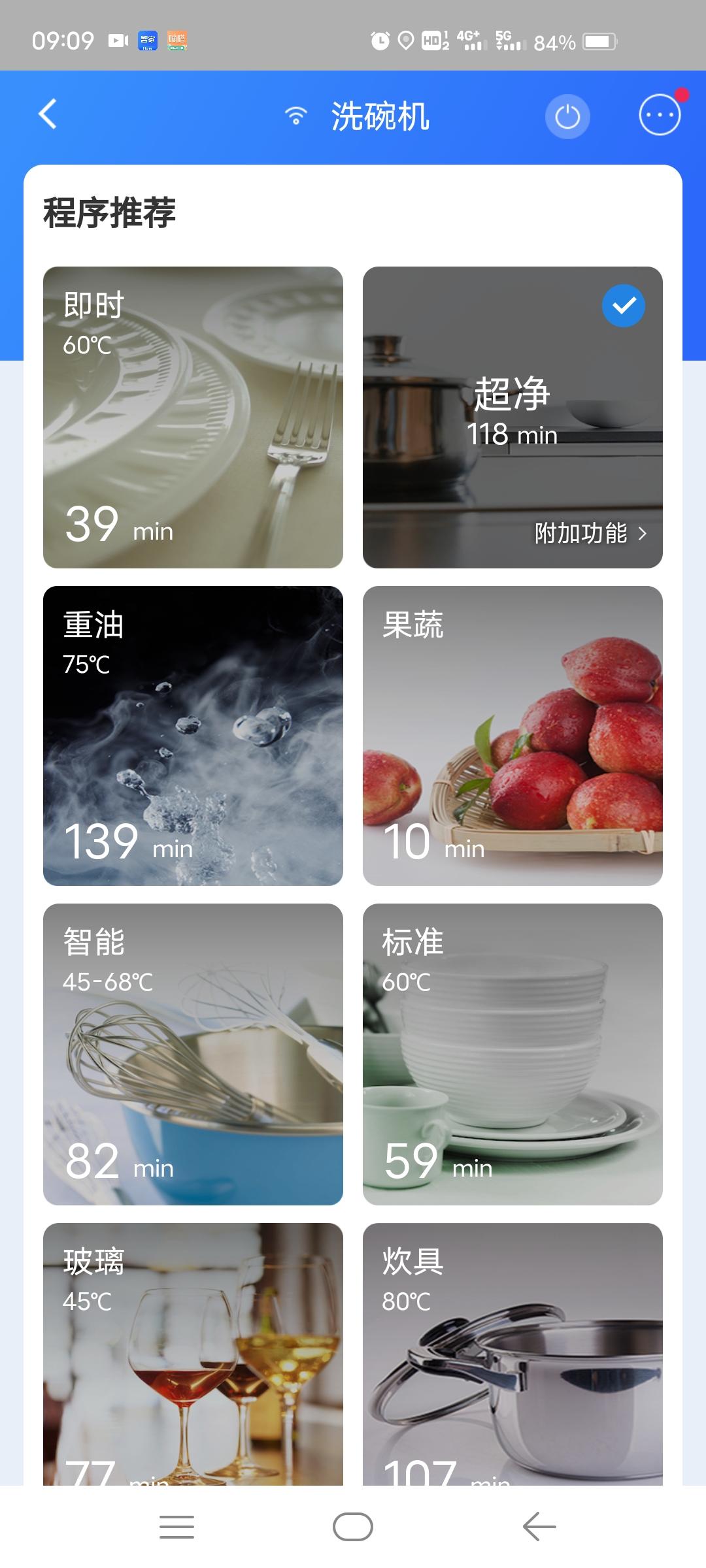Tap the power icon to toggle the dishwasher

pyautogui.click(x=567, y=116)
